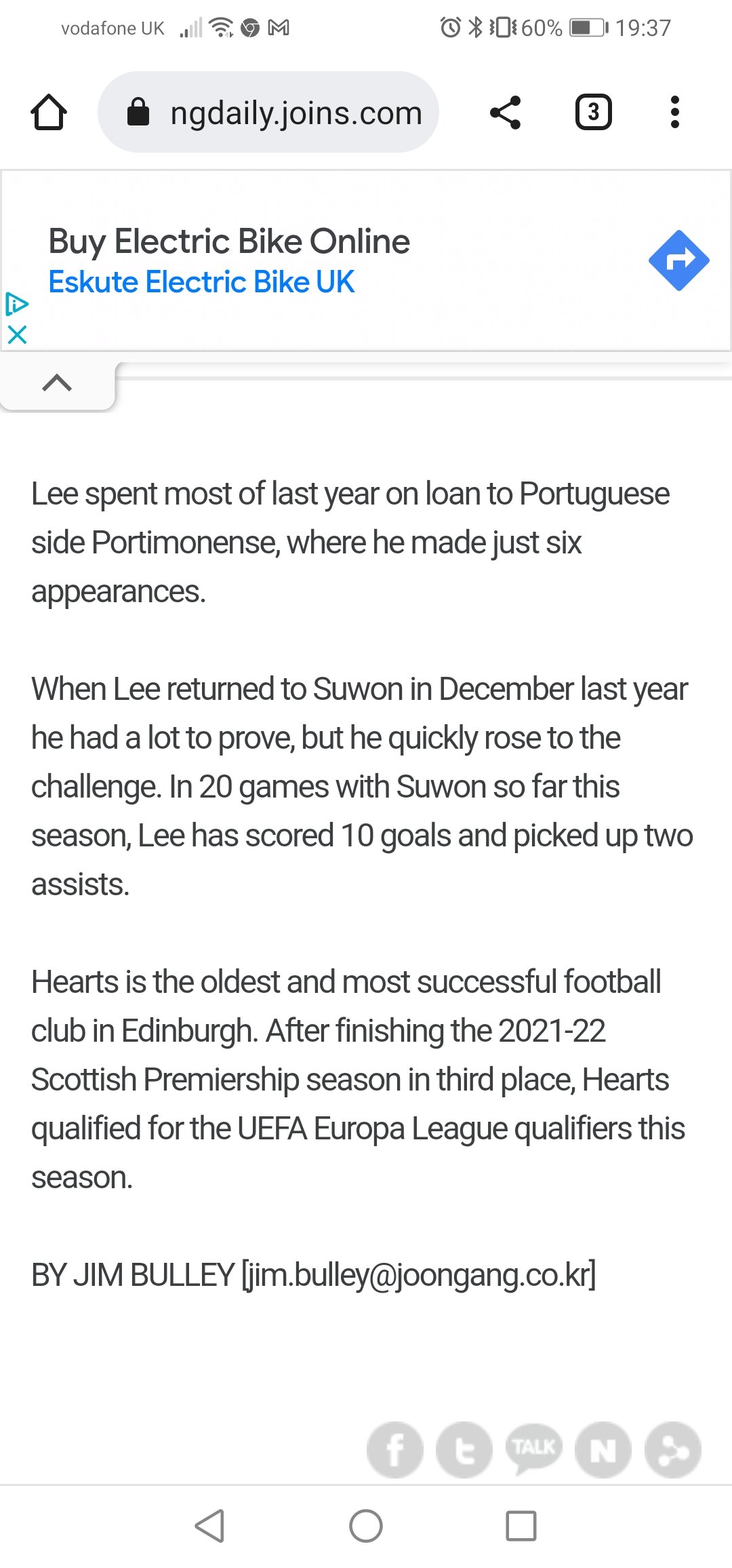Open the AdChoices info icon
The width and height of the screenshot is (732, 1568).
pyautogui.click(x=17, y=305)
